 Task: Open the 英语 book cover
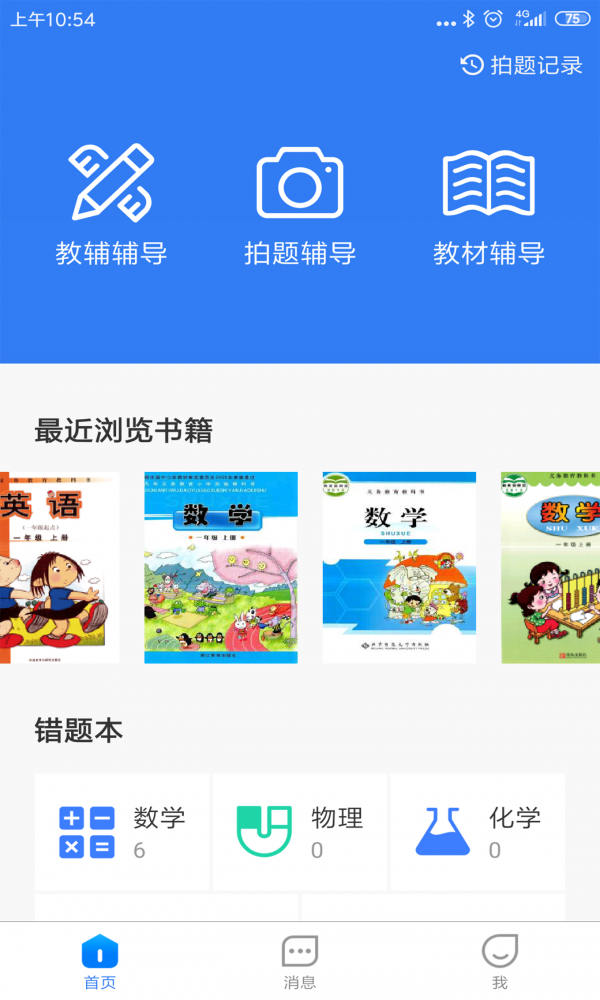59,567
